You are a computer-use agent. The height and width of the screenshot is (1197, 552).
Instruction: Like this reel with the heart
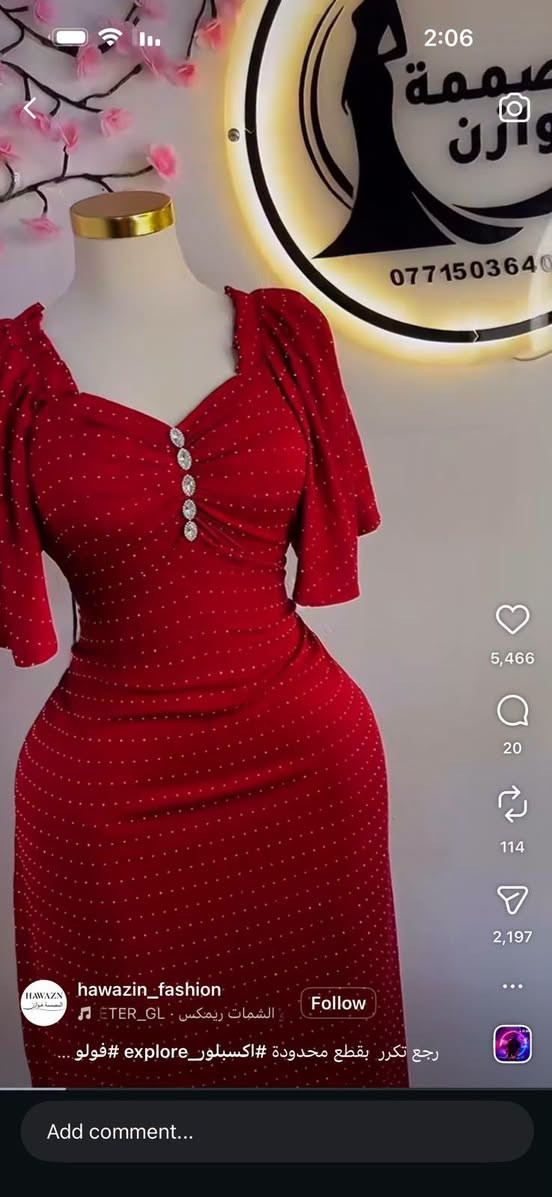(x=512, y=619)
